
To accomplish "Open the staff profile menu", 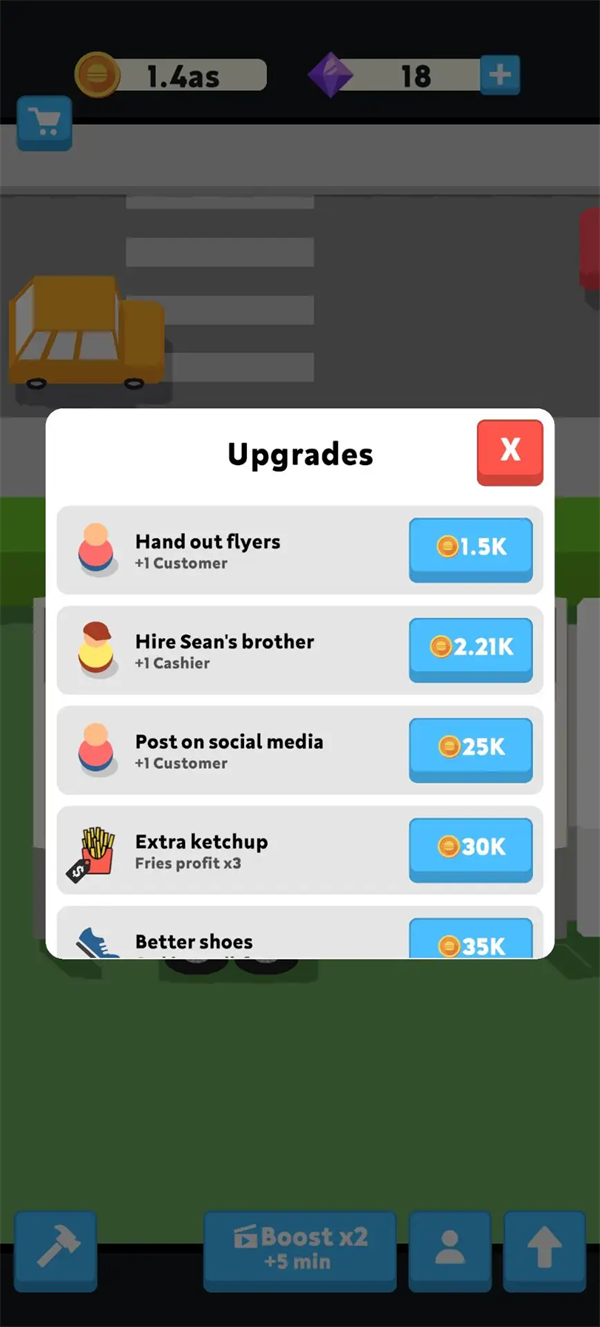I will tap(450, 1248).
